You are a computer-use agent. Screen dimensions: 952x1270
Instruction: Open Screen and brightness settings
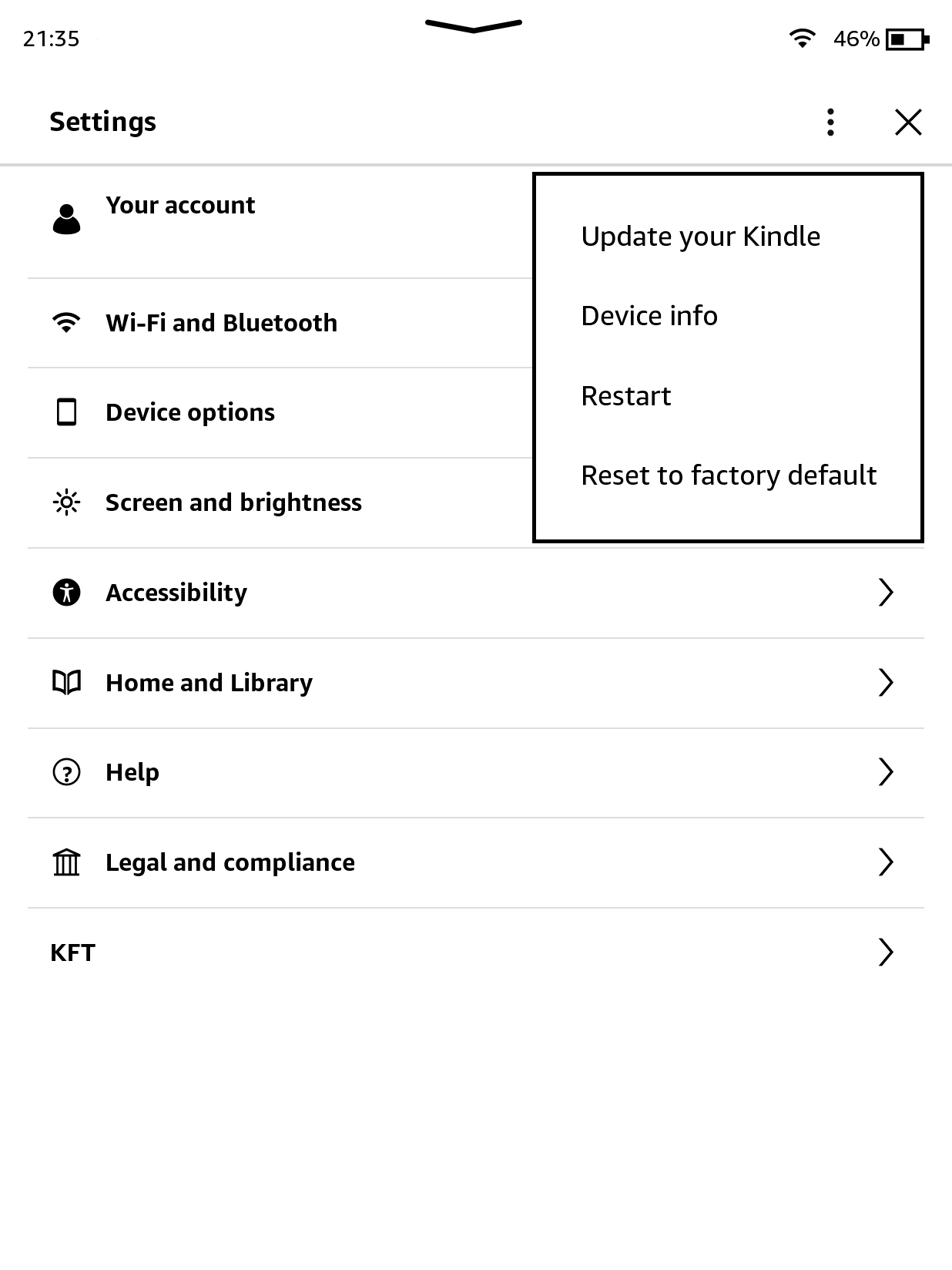pyautogui.click(x=233, y=502)
